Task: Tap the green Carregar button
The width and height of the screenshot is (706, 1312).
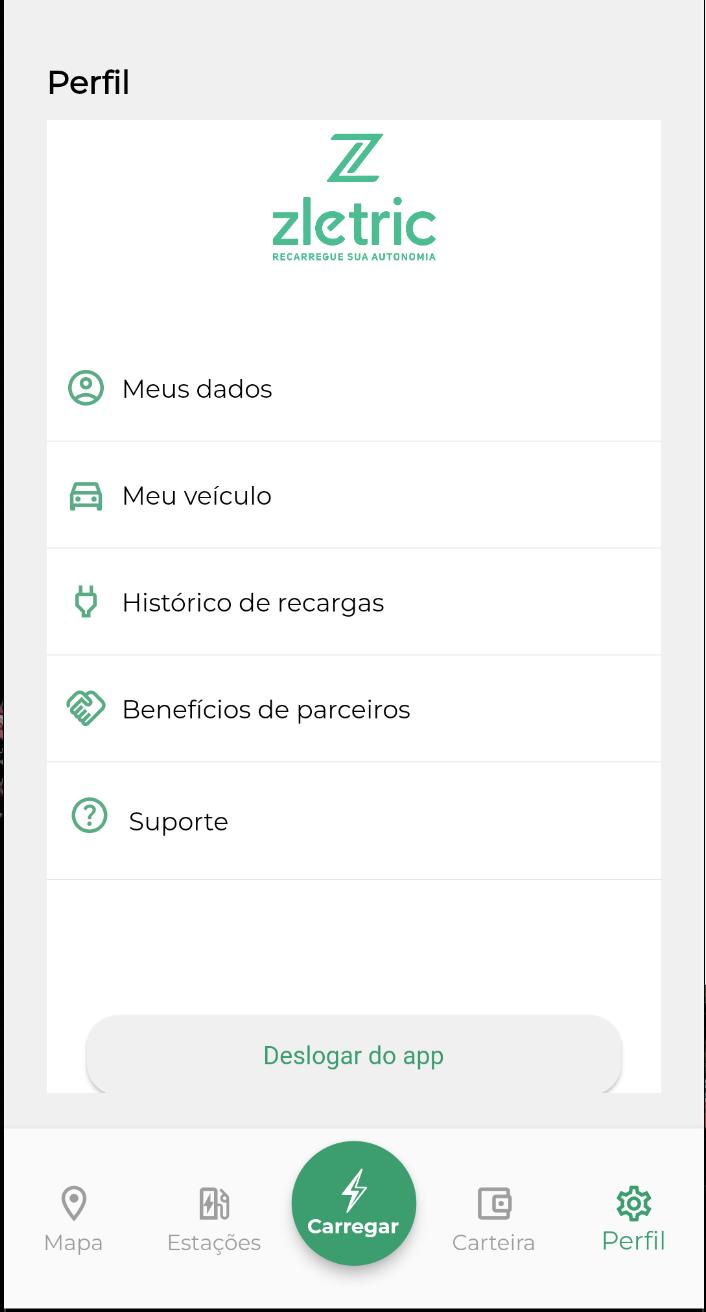Action: point(353,1203)
